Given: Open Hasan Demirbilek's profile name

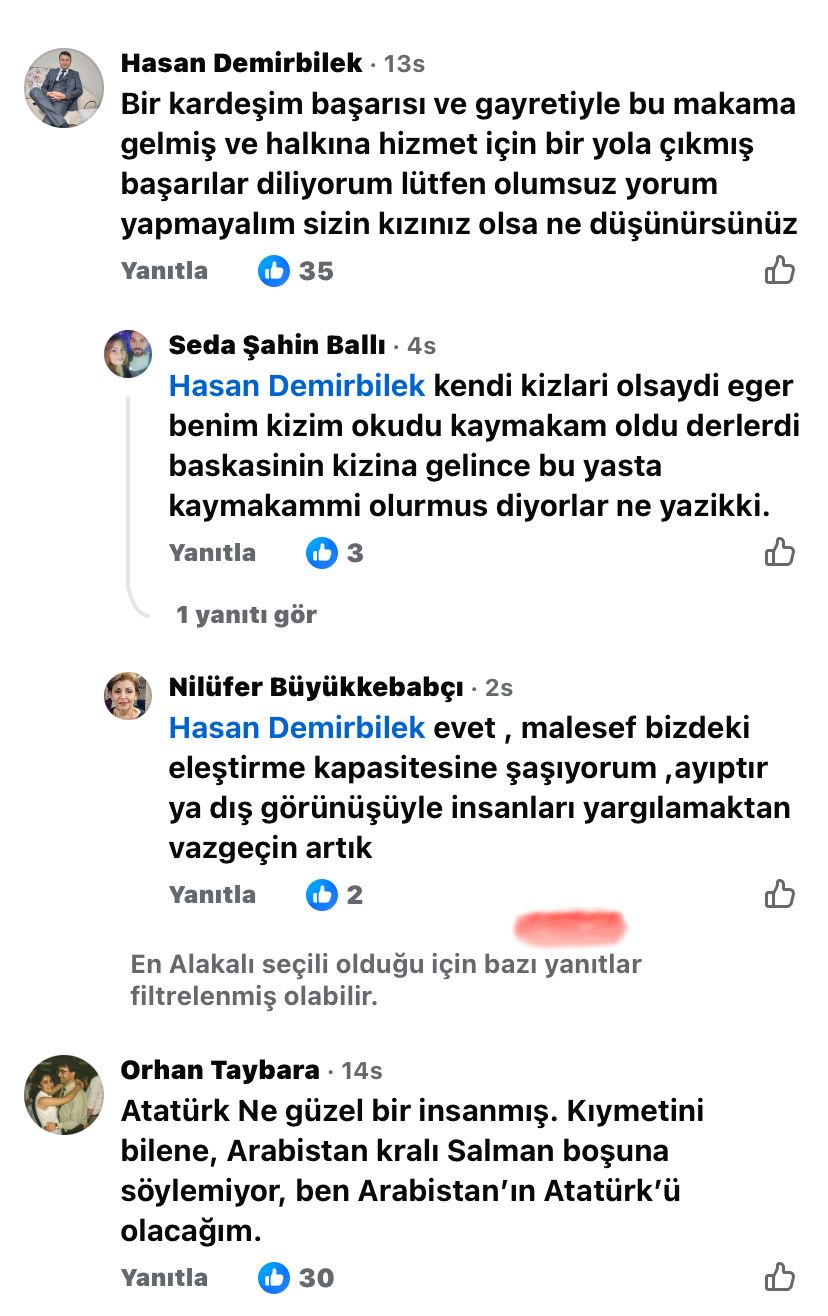Looking at the screenshot, I should tap(240, 62).
